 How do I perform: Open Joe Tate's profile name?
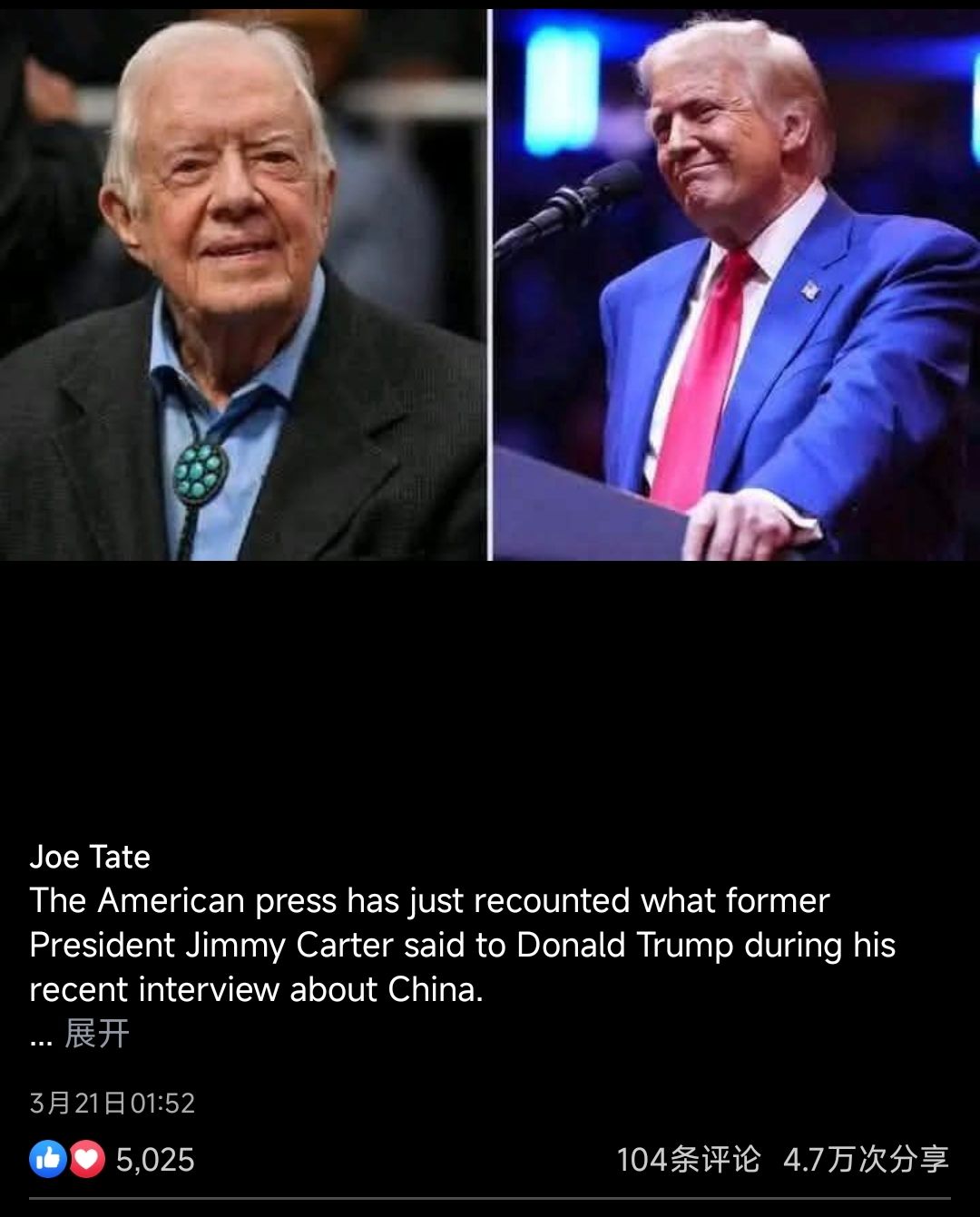[x=90, y=857]
